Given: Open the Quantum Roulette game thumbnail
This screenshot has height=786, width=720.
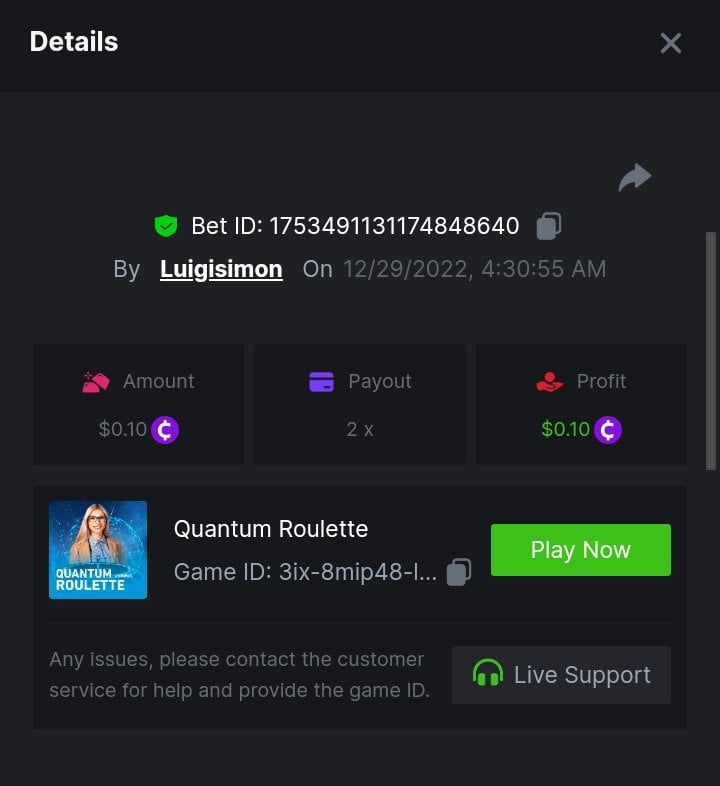Looking at the screenshot, I should (x=98, y=550).
